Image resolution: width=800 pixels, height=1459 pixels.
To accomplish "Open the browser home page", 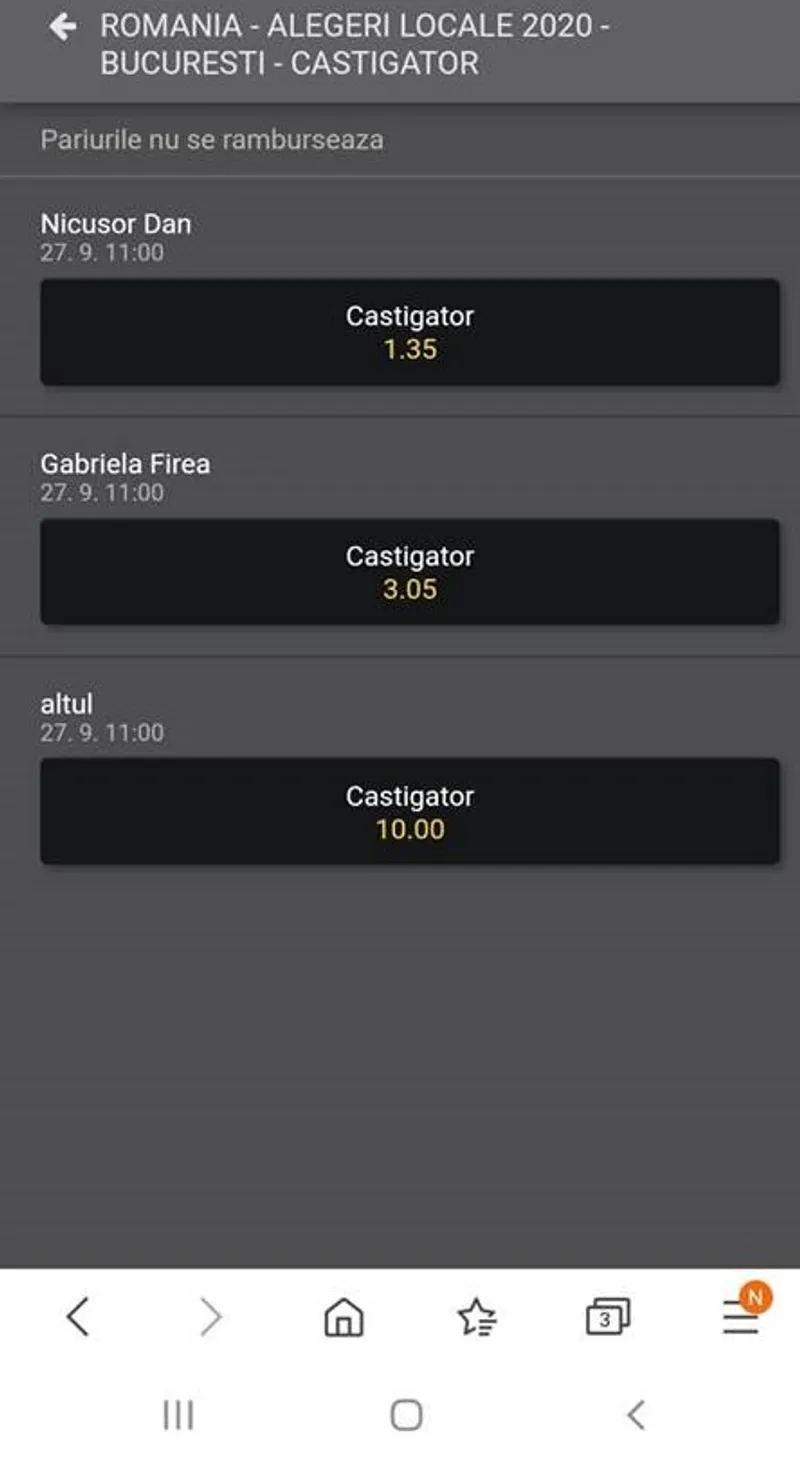I will [344, 1317].
